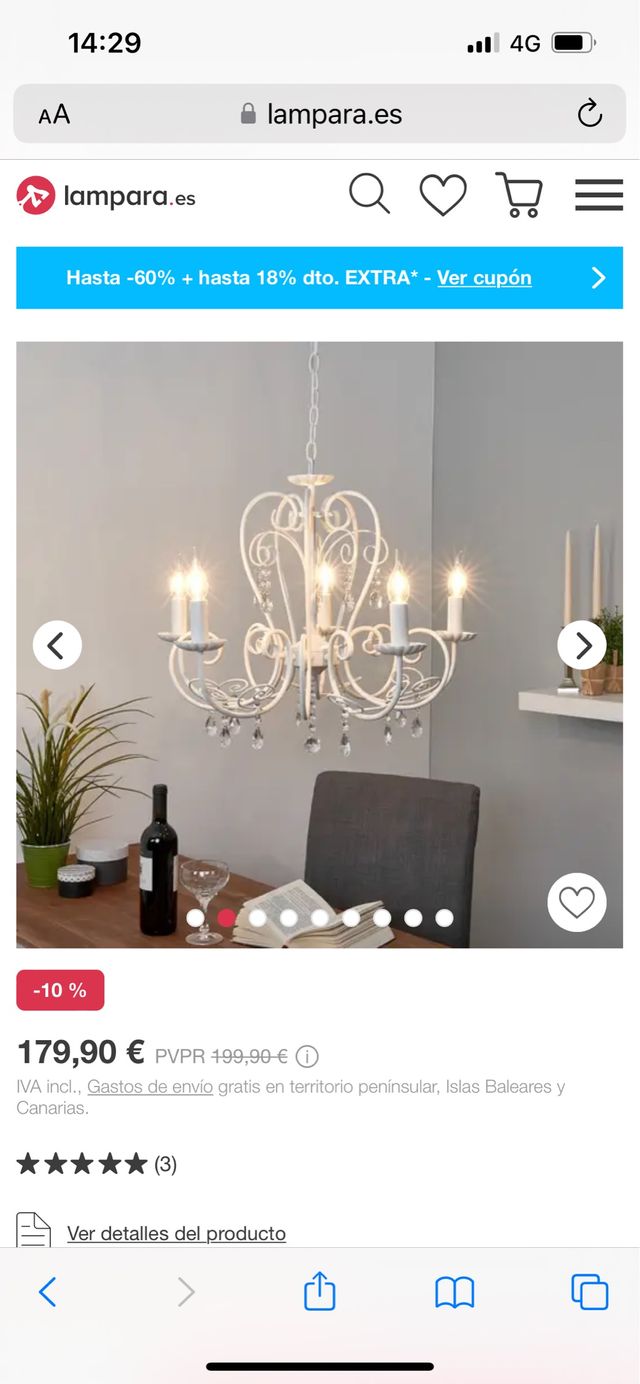Open Ver detalles del producto
The width and height of the screenshot is (640, 1384).
pos(176,1233)
